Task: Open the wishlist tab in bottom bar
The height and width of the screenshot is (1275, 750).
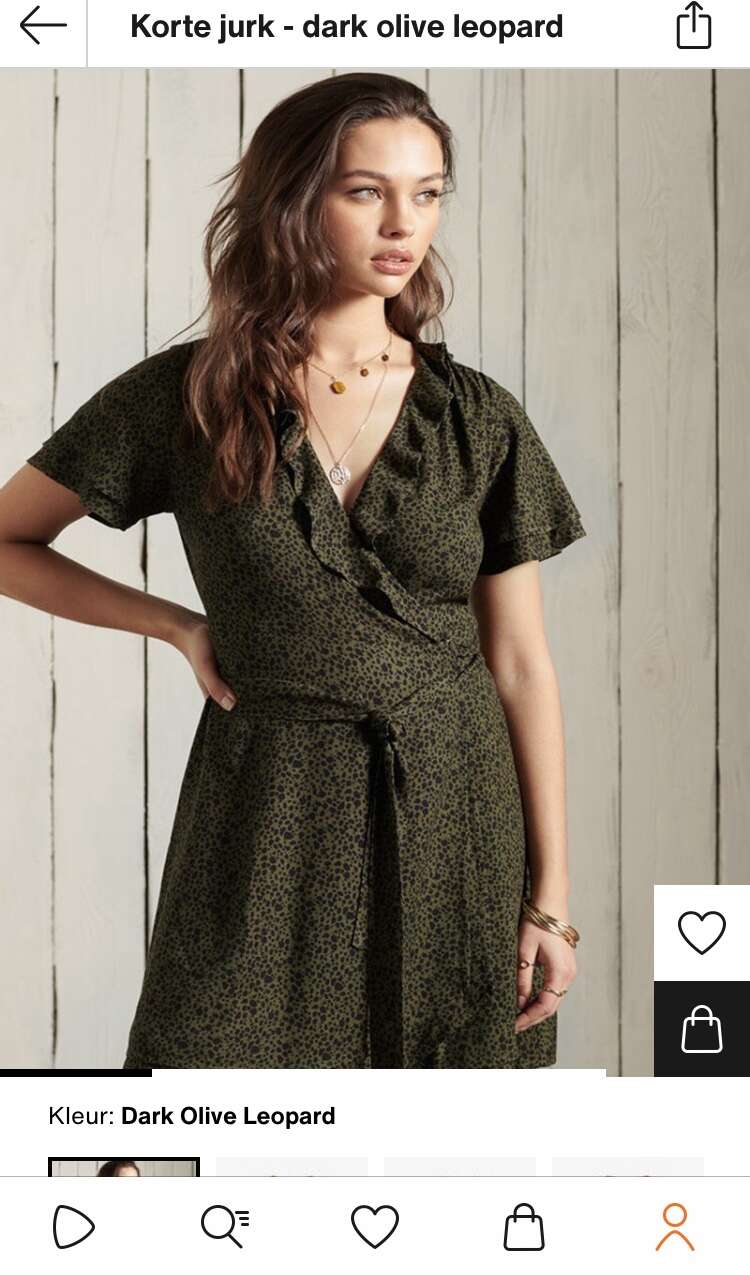Action: (375, 1227)
